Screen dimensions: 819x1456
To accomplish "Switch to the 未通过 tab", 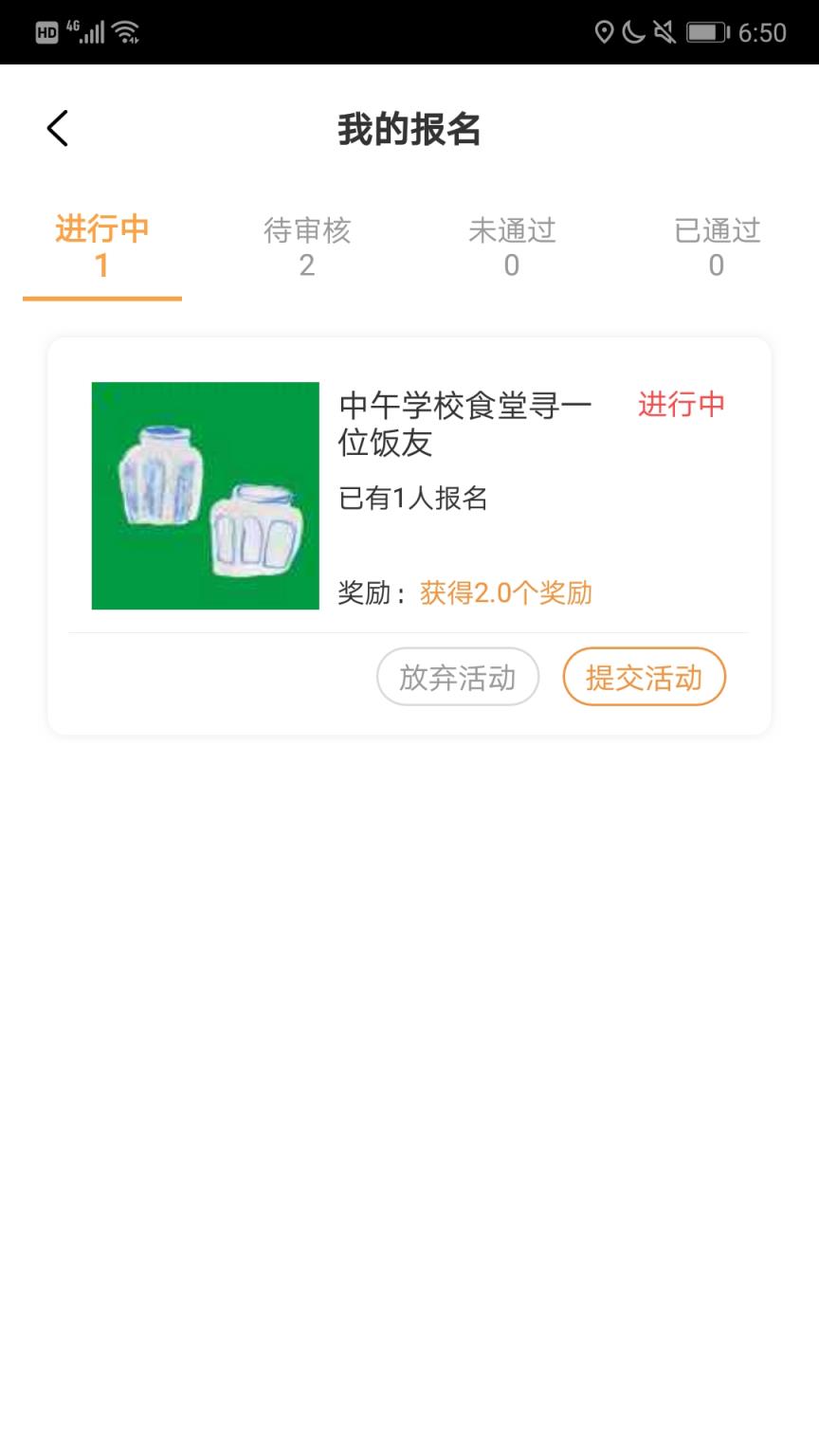I will tap(512, 246).
